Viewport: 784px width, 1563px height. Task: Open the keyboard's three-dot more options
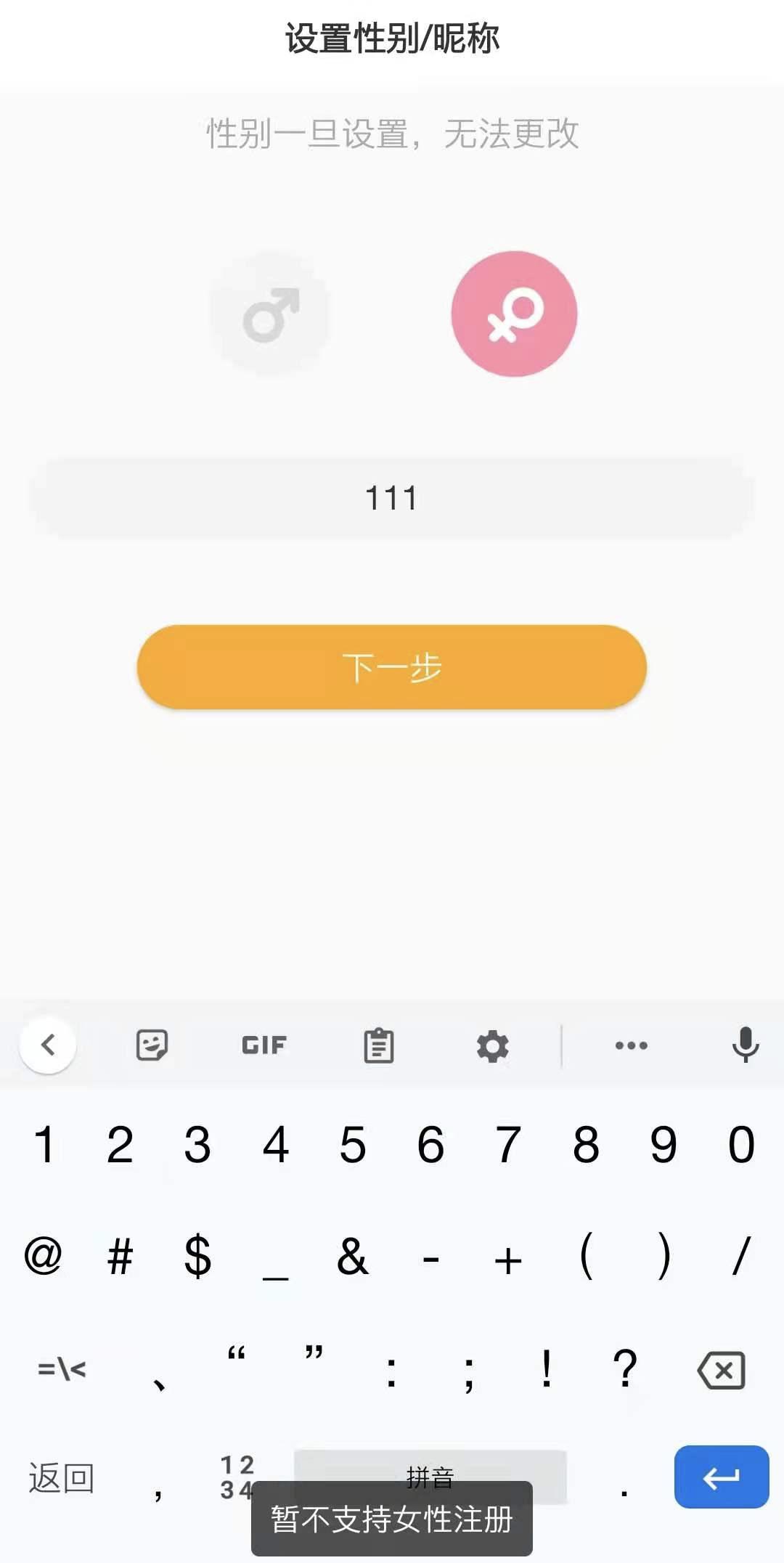[x=631, y=1045]
